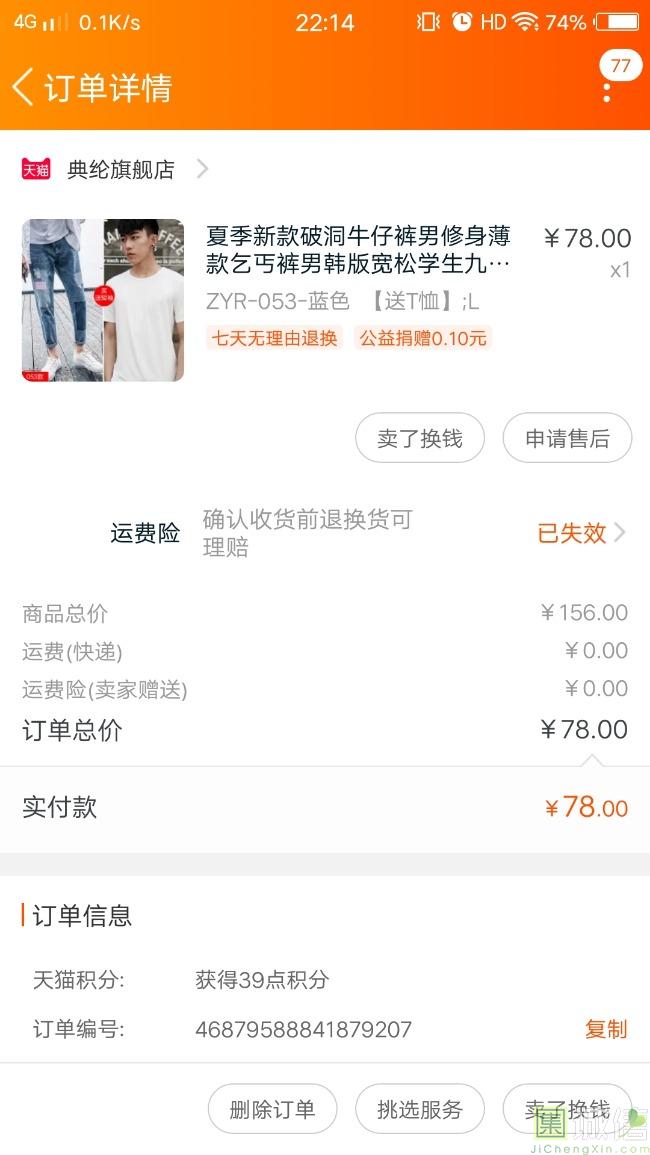Tap the 删除订单 button
The width and height of the screenshot is (650, 1155).
tap(272, 1109)
